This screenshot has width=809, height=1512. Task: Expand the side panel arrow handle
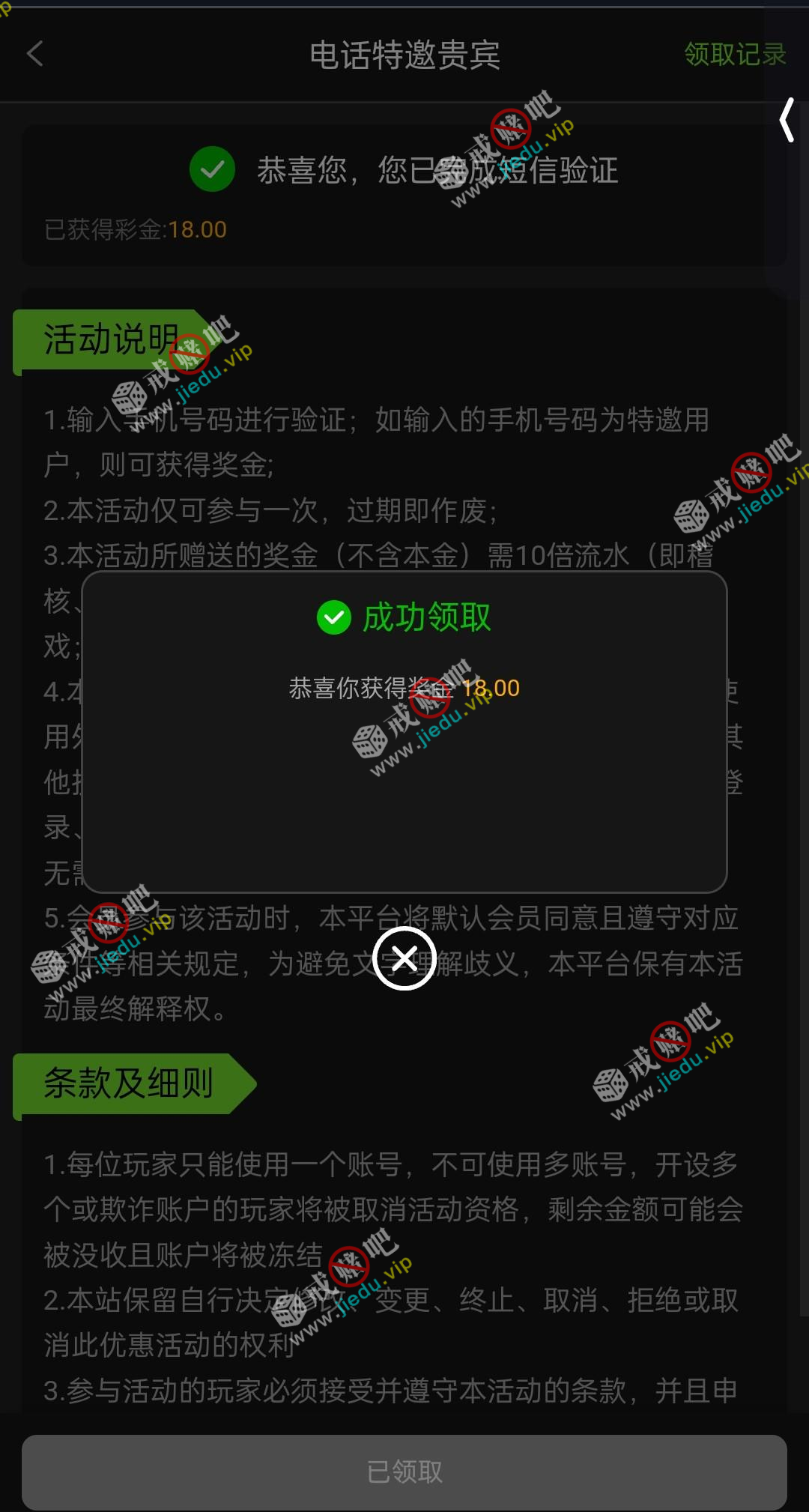787,120
